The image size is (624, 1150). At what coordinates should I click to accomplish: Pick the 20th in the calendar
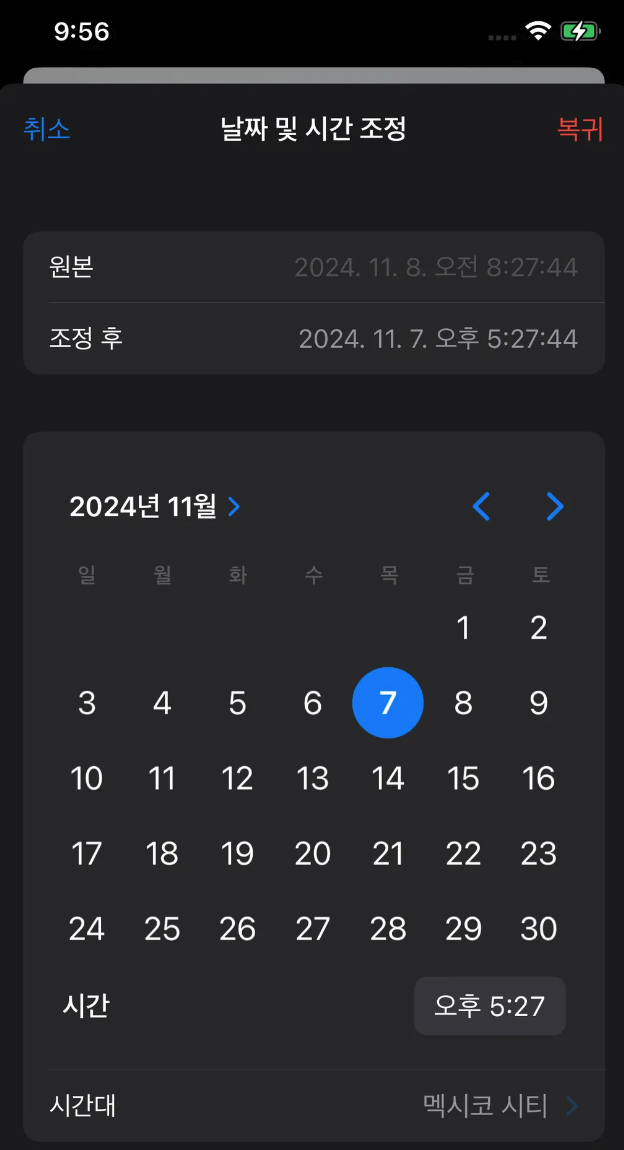(313, 854)
